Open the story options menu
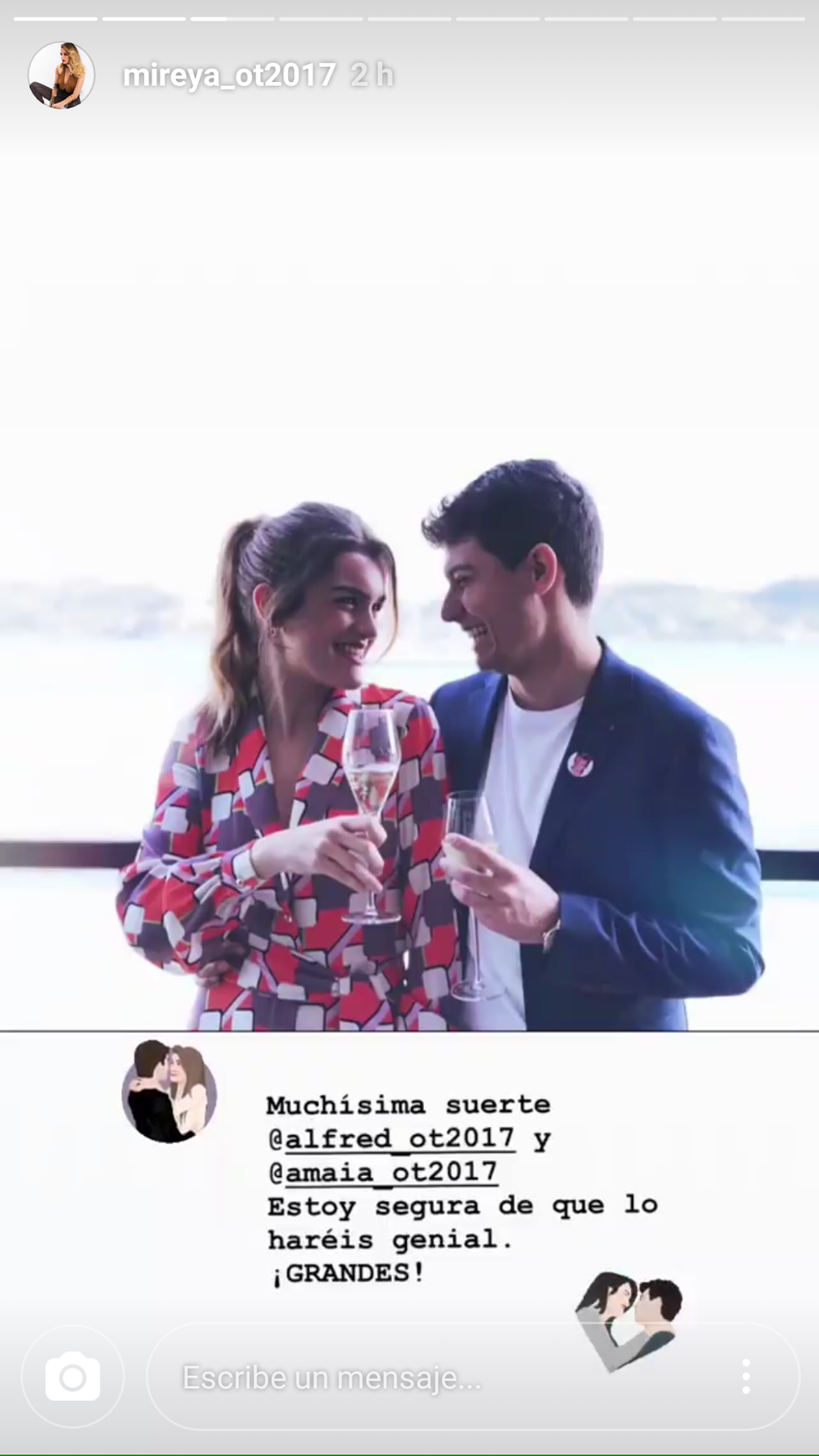Screen dimensions: 819x1456 pyautogui.click(x=745, y=1377)
